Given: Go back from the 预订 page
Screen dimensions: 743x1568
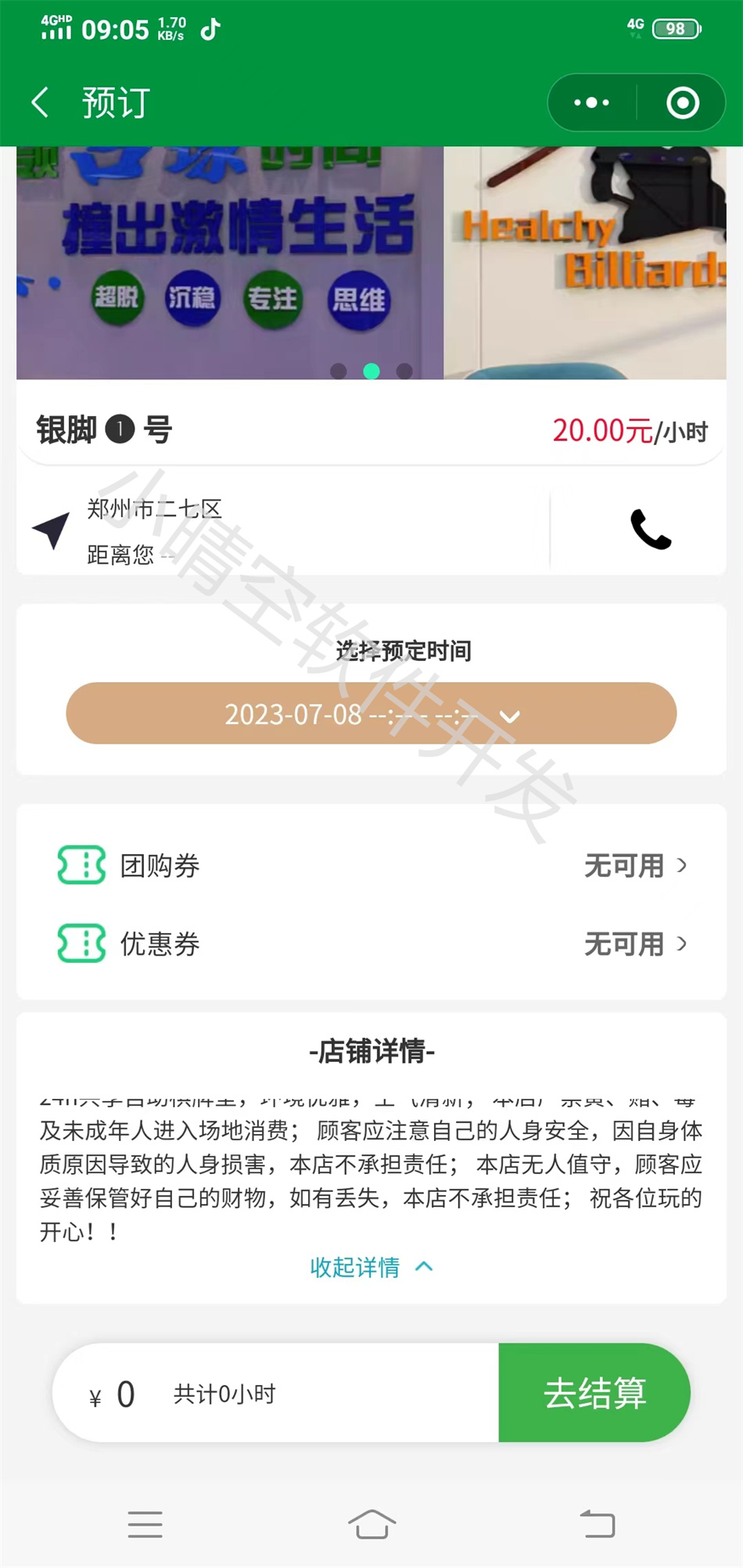Looking at the screenshot, I should click(41, 102).
